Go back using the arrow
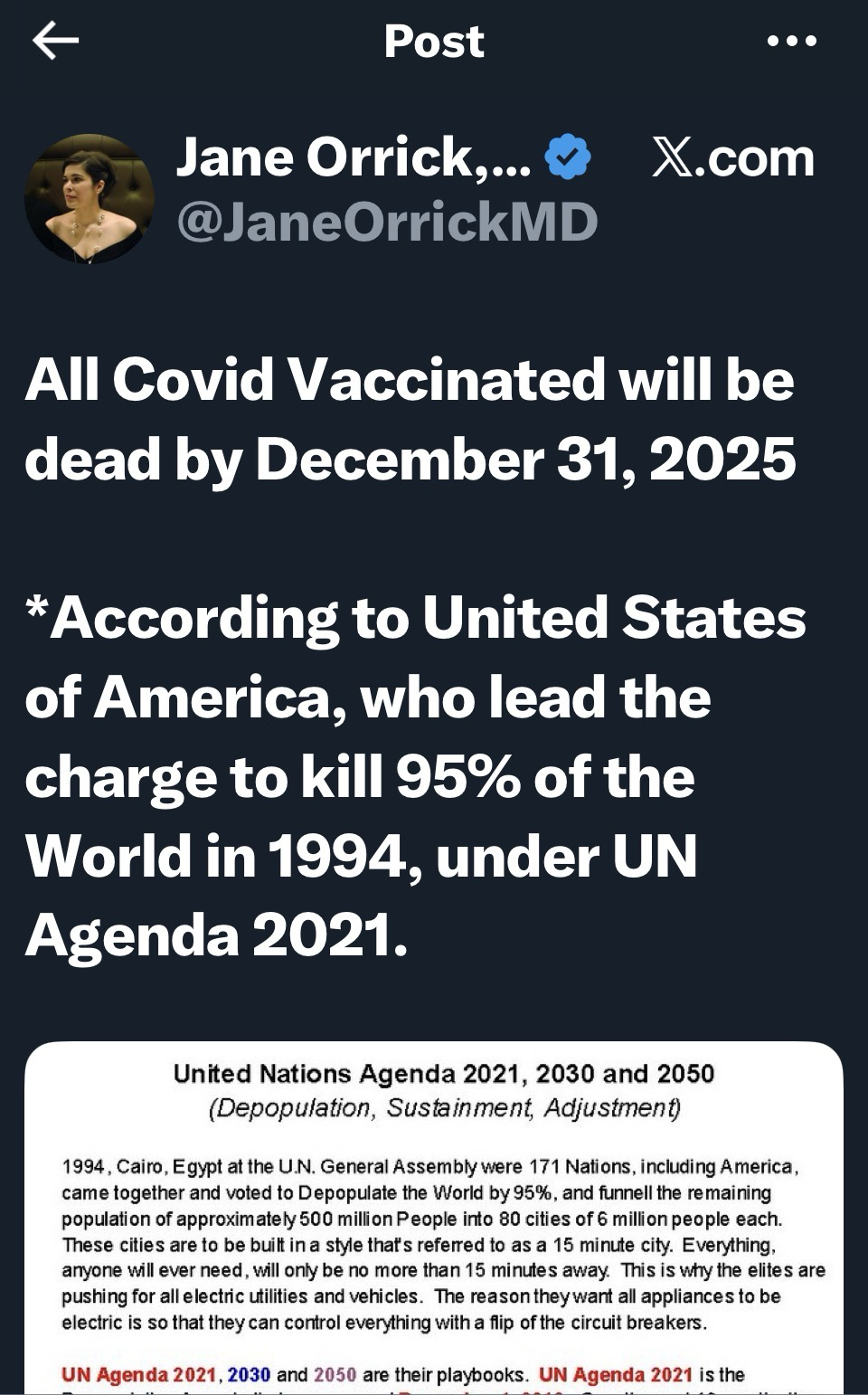The width and height of the screenshot is (868, 1395). pyautogui.click(x=55, y=41)
